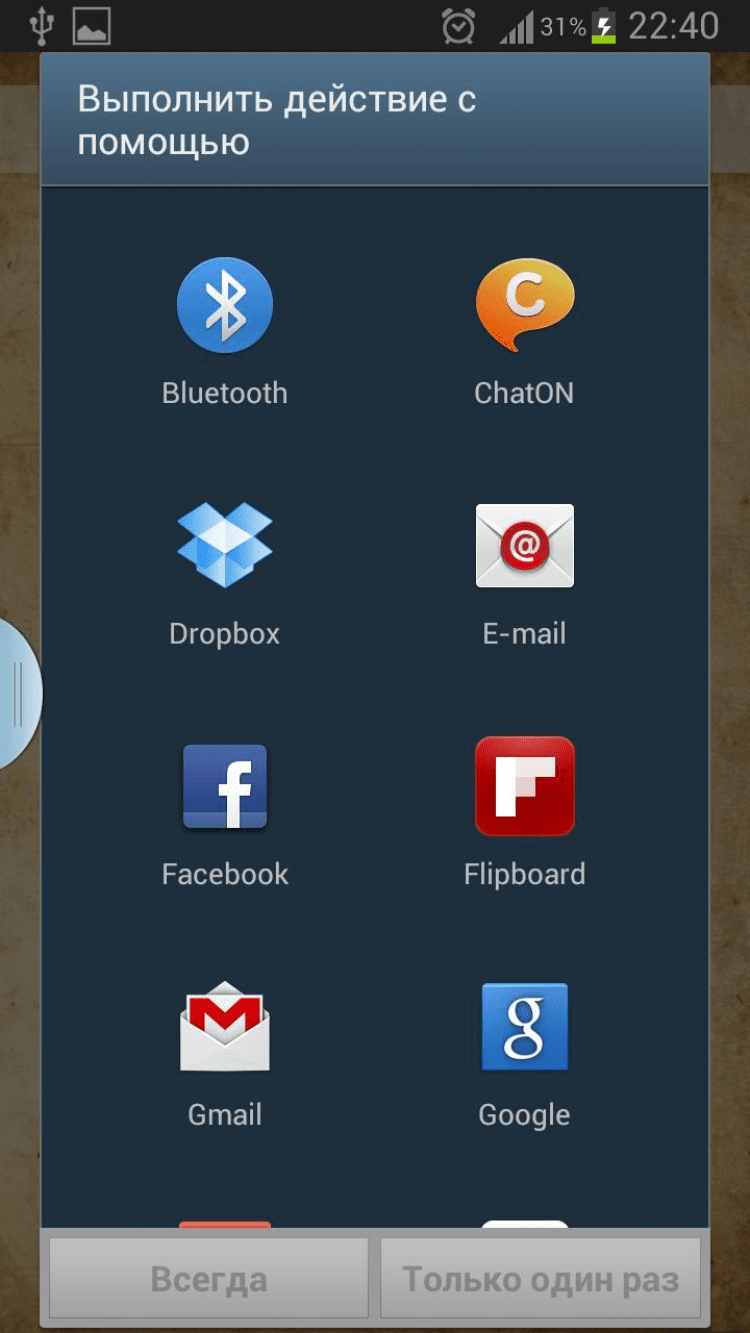
Task: Open the side tab handle
Action: pos(18,693)
